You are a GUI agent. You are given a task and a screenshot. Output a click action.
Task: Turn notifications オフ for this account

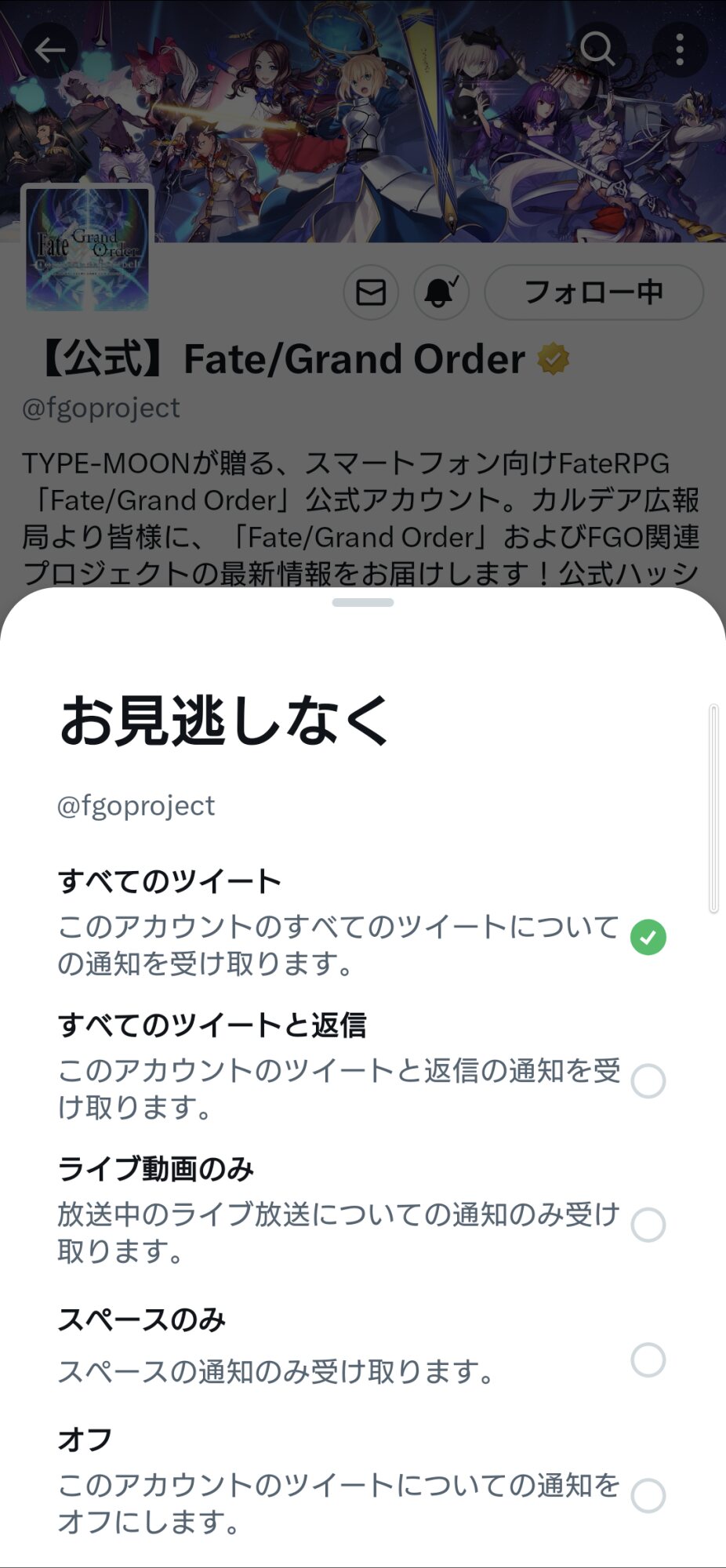point(648,1496)
